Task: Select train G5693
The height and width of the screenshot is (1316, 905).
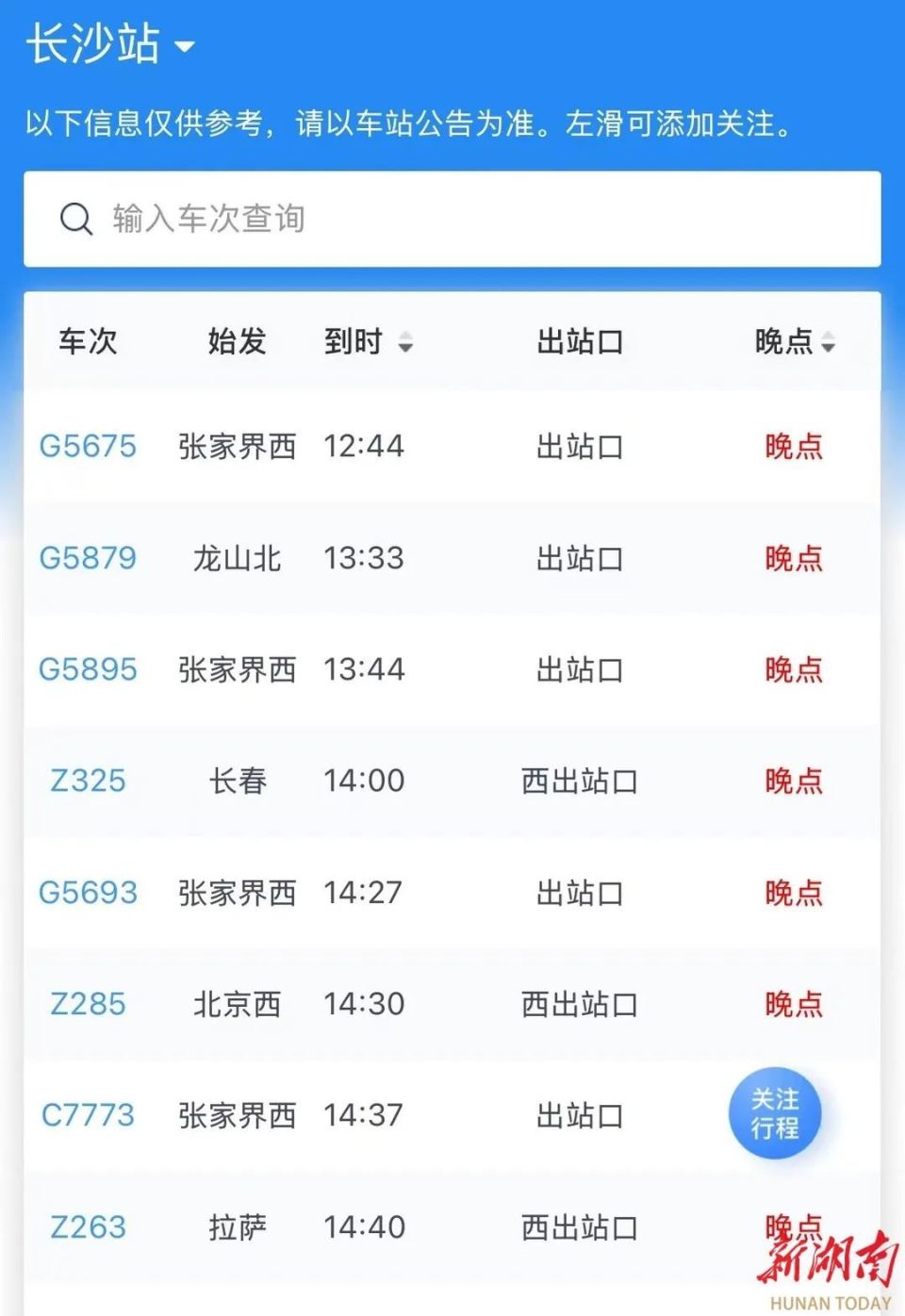Action: (88, 892)
